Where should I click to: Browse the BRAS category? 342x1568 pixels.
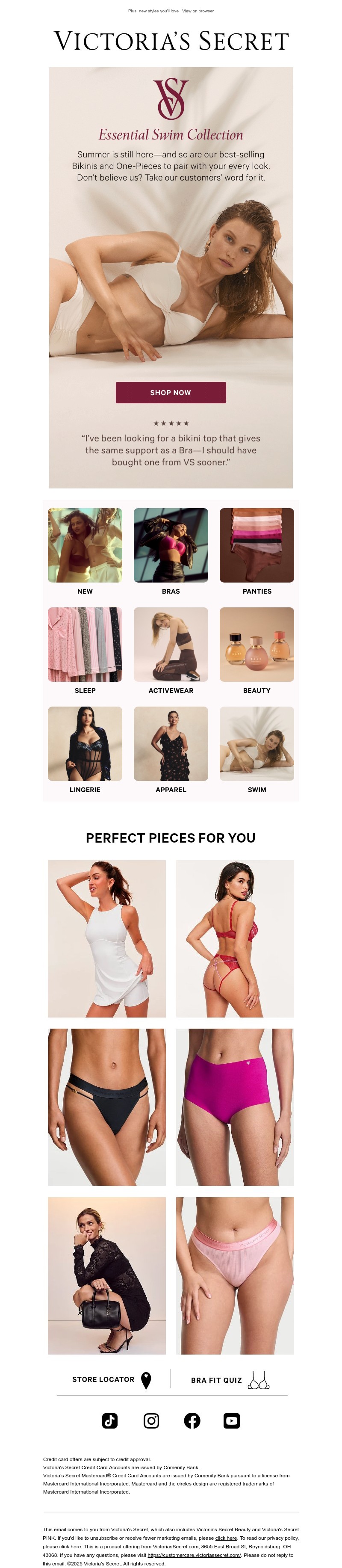click(x=171, y=545)
